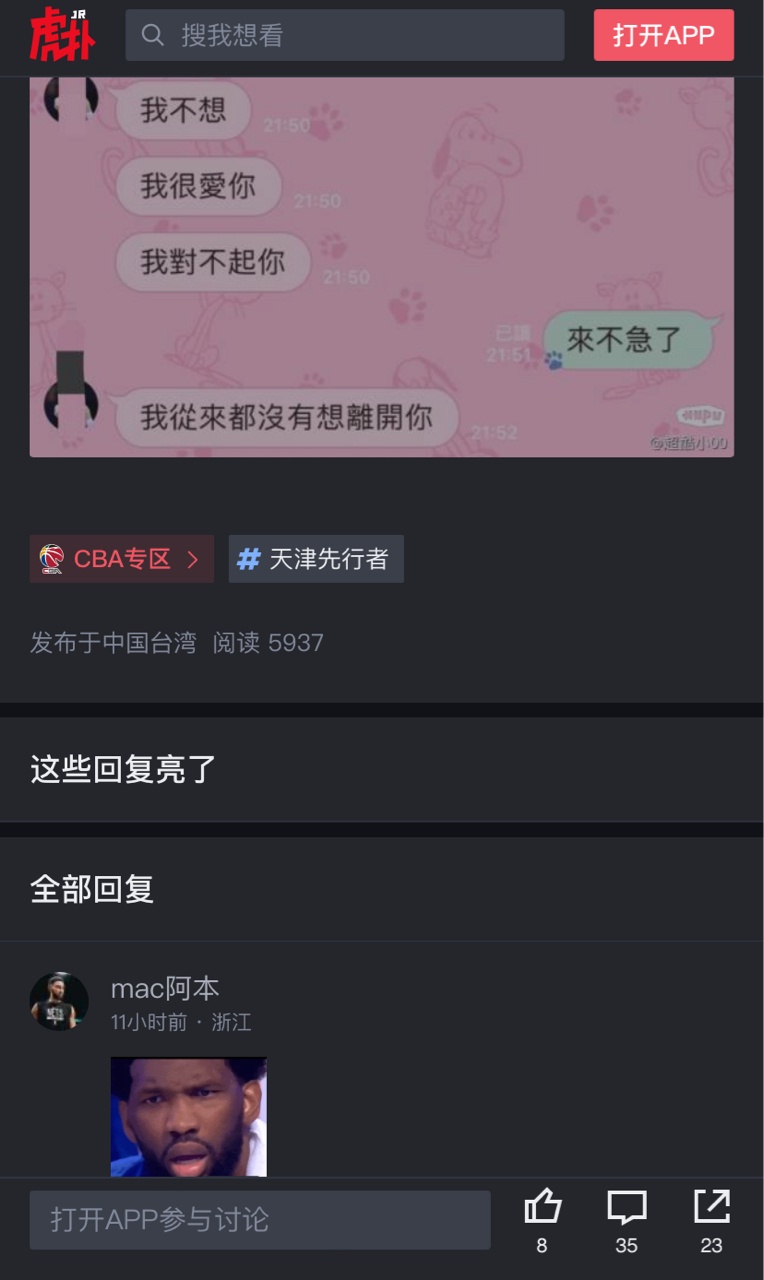Open the comments bubble icon

(627, 1207)
